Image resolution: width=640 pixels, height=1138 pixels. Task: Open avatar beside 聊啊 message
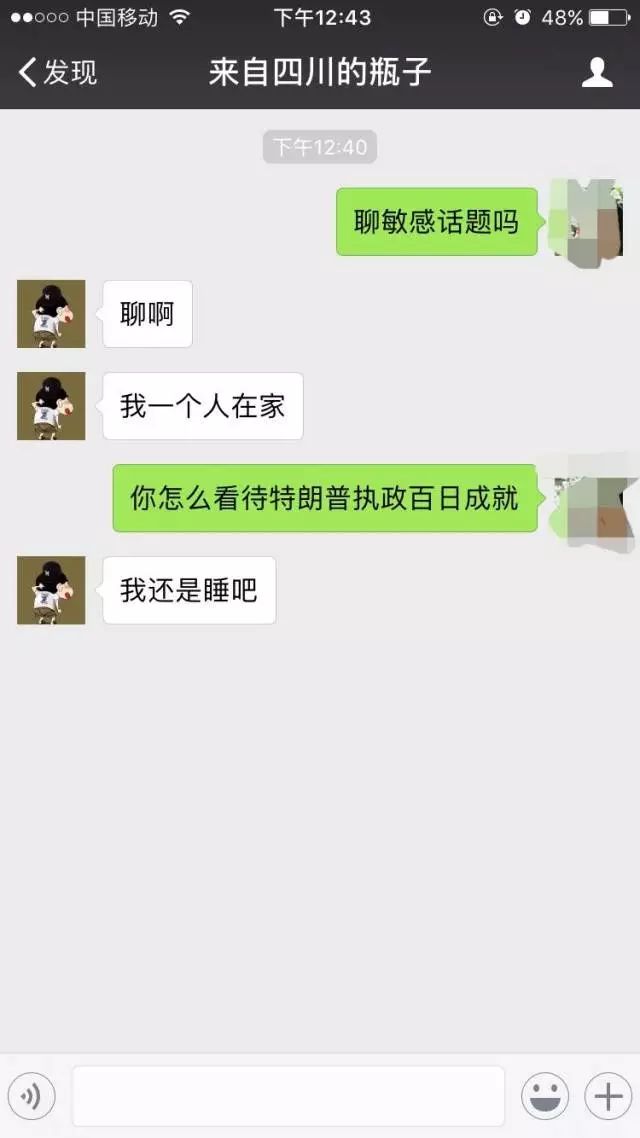point(51,314)
